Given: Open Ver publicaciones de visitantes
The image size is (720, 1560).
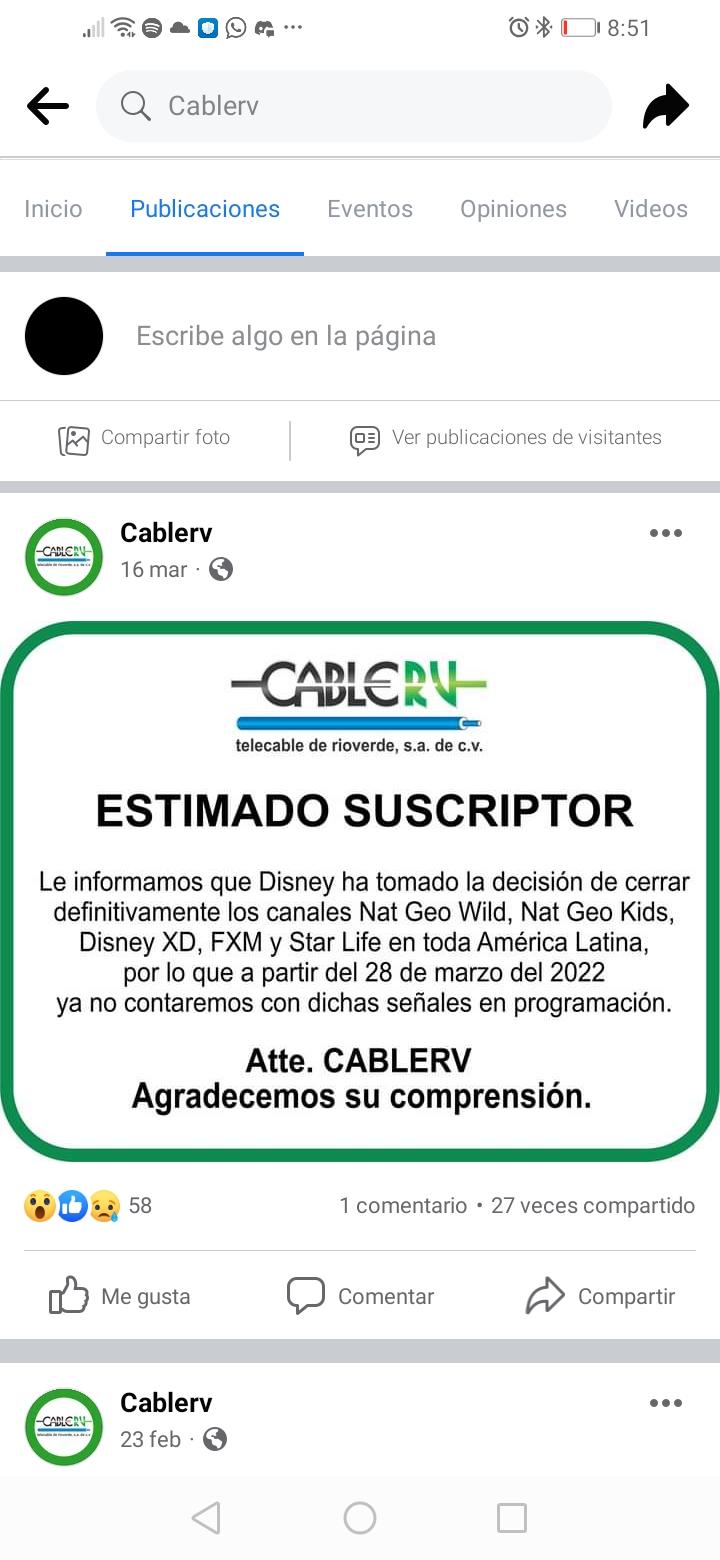Looking at the screenshot, I should pos(505,438).
